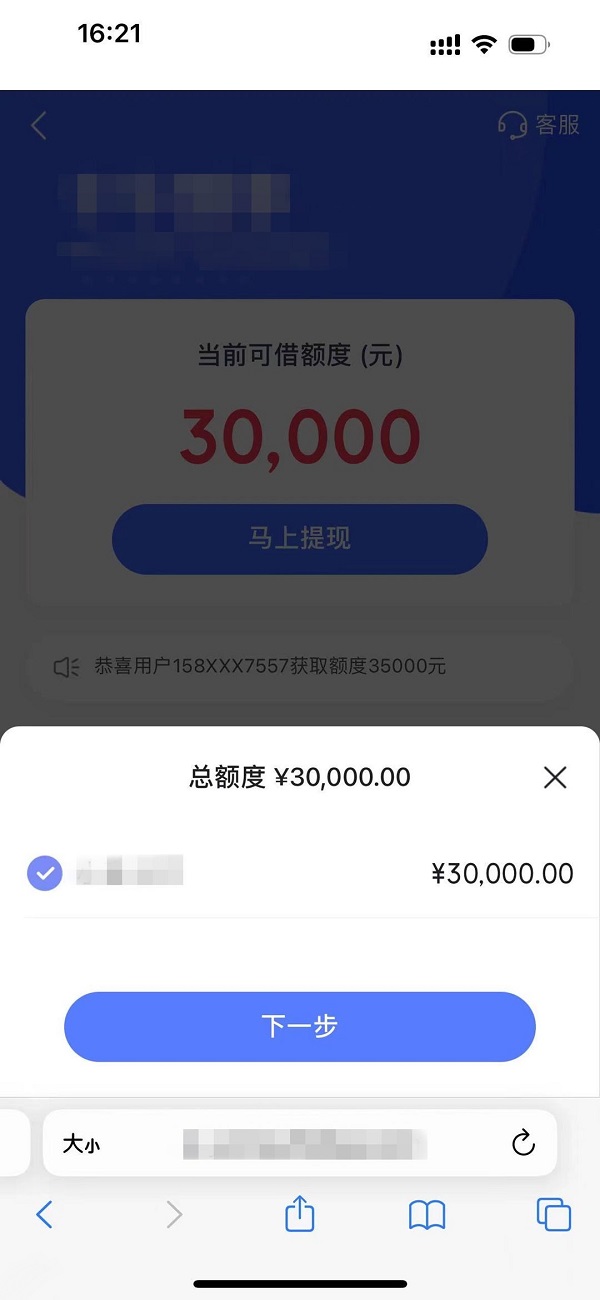Image resolution: width=600 pixels, height=1300 pixels.
Task: Open the 大小 text size menu
Action: (x=81, y=1144)
